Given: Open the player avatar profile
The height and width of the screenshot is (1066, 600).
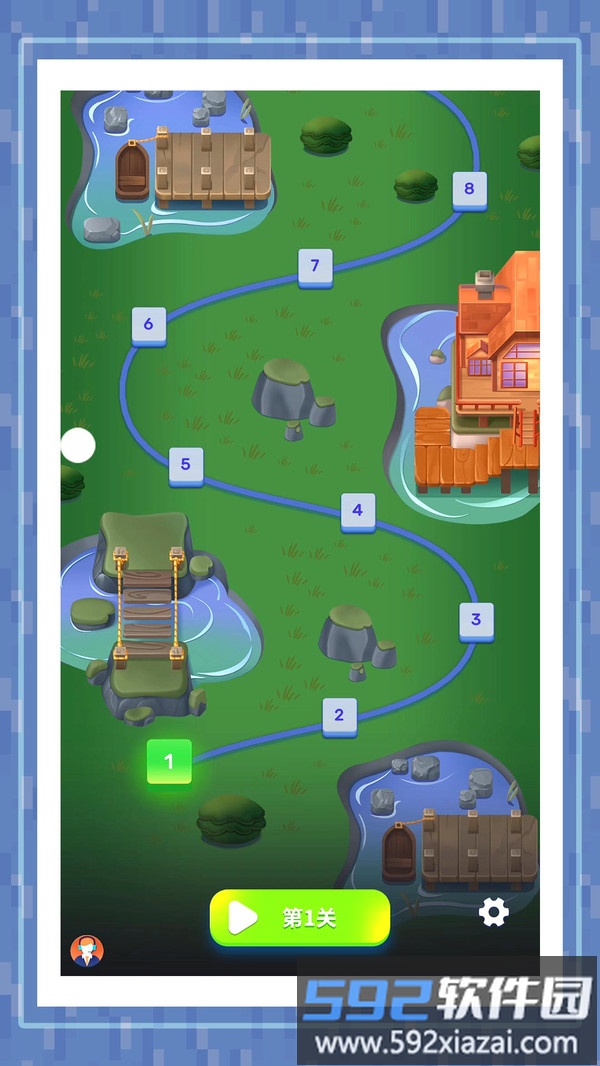Looking at the screenshot, I should [x=87, y=949].
